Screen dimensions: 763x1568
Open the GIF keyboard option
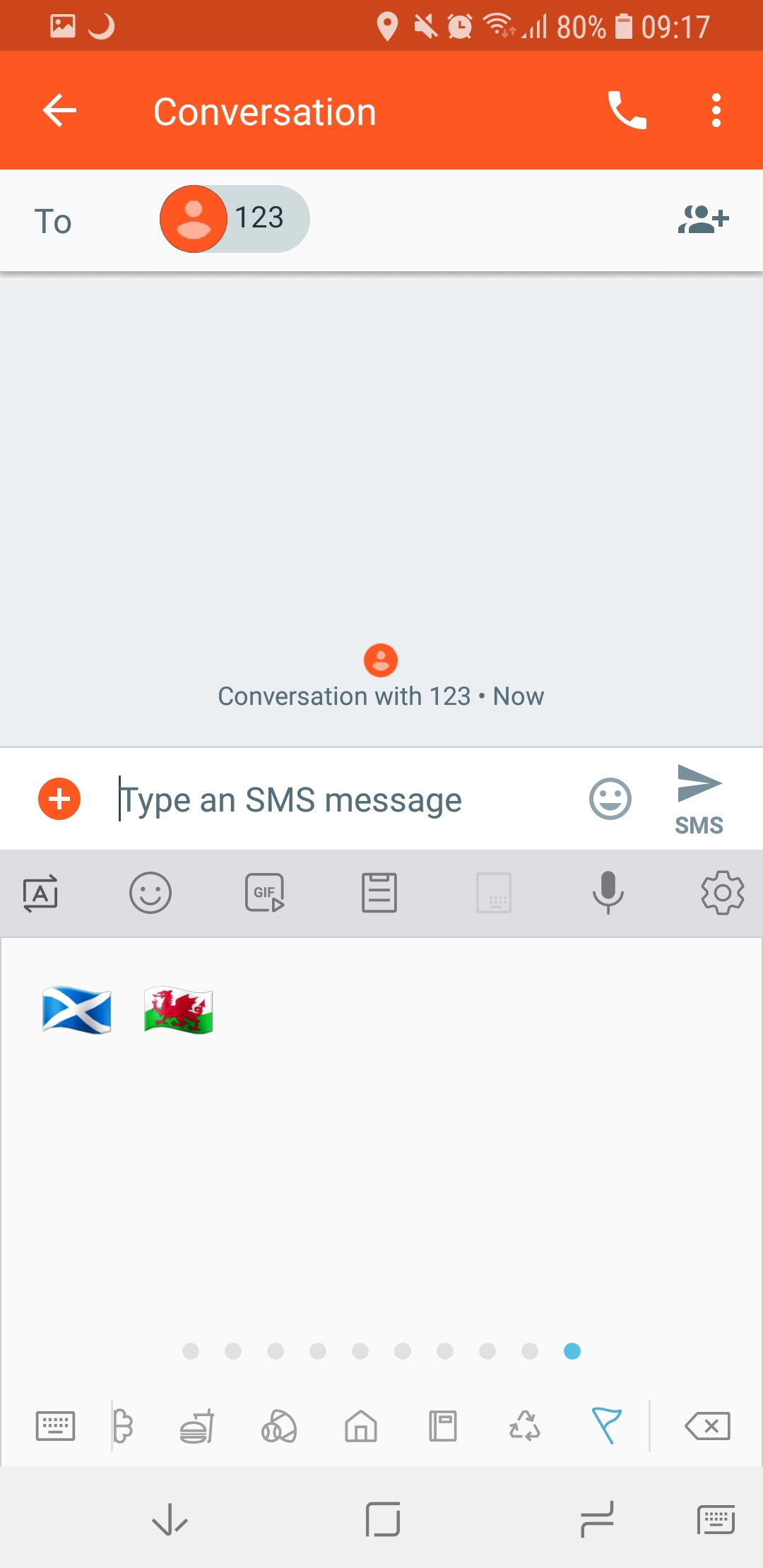pyautogui.click(x=265, y=893)
